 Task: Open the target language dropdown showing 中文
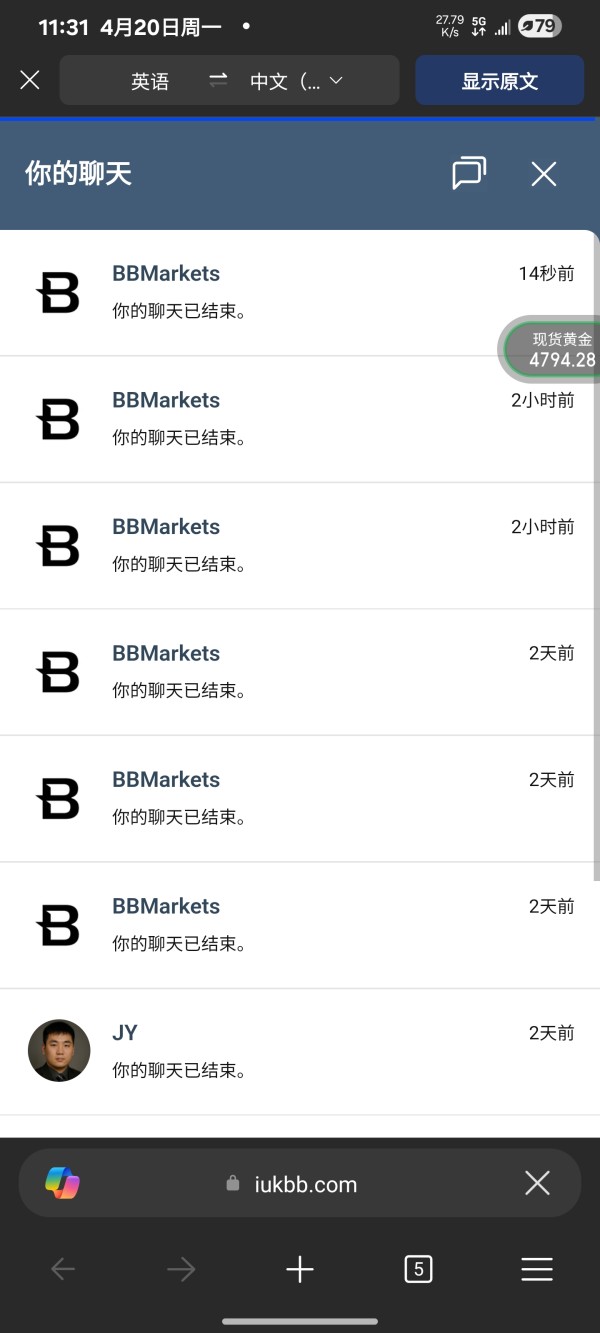click(x=296, y=81)
